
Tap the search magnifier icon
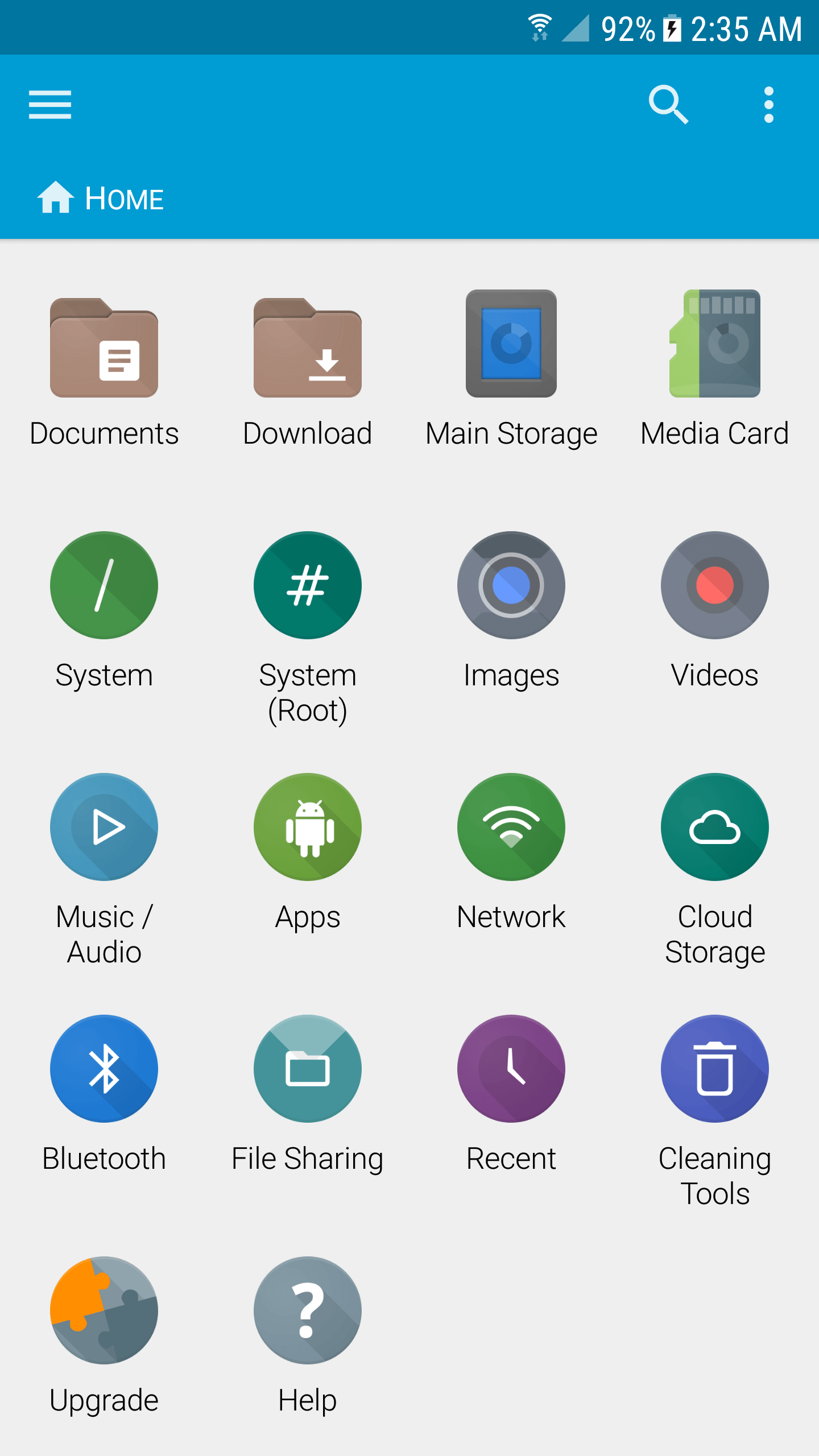(x=668, y=105)
